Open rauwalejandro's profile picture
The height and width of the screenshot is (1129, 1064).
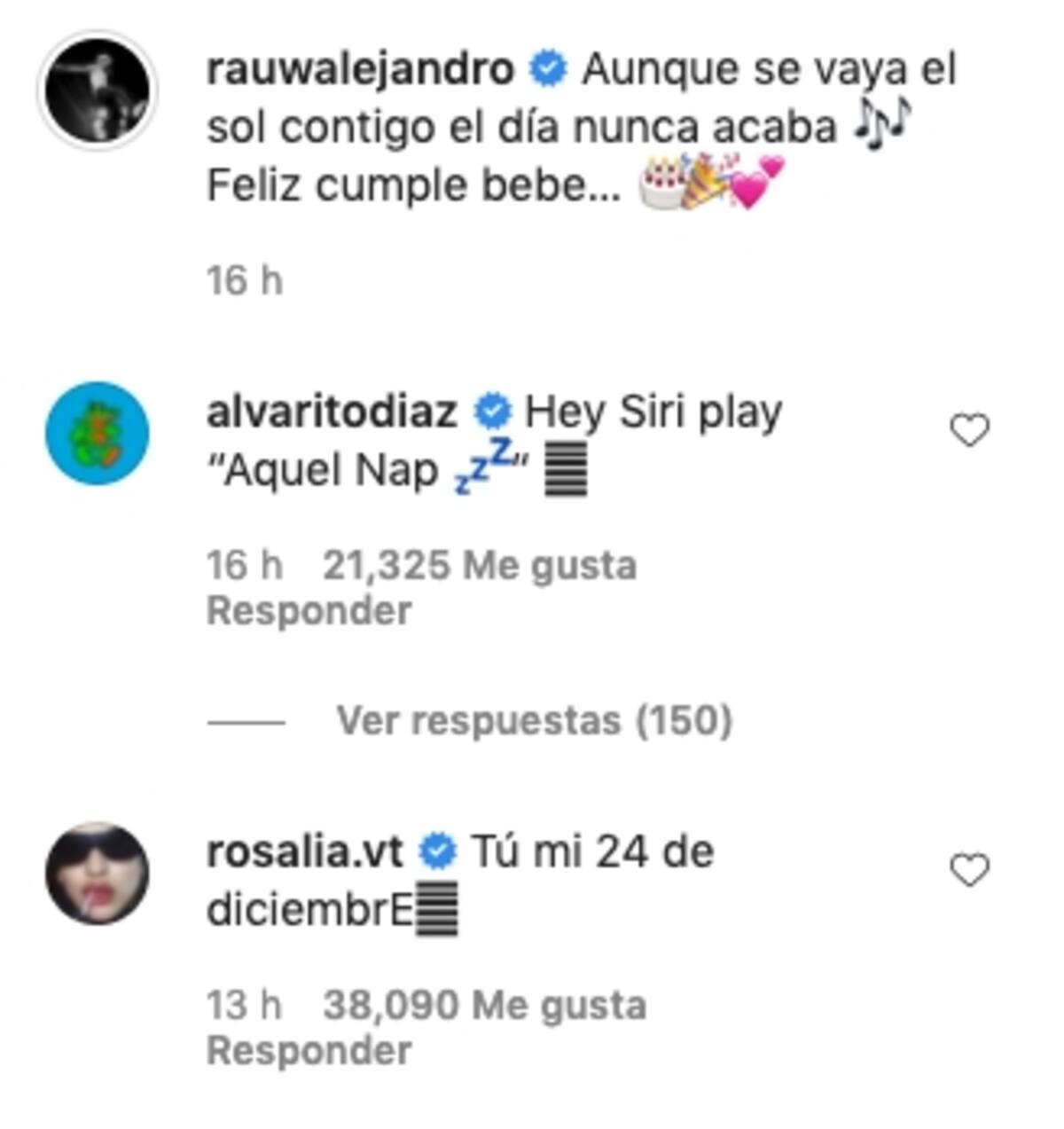pyautogui.click(x=98, y=90)
